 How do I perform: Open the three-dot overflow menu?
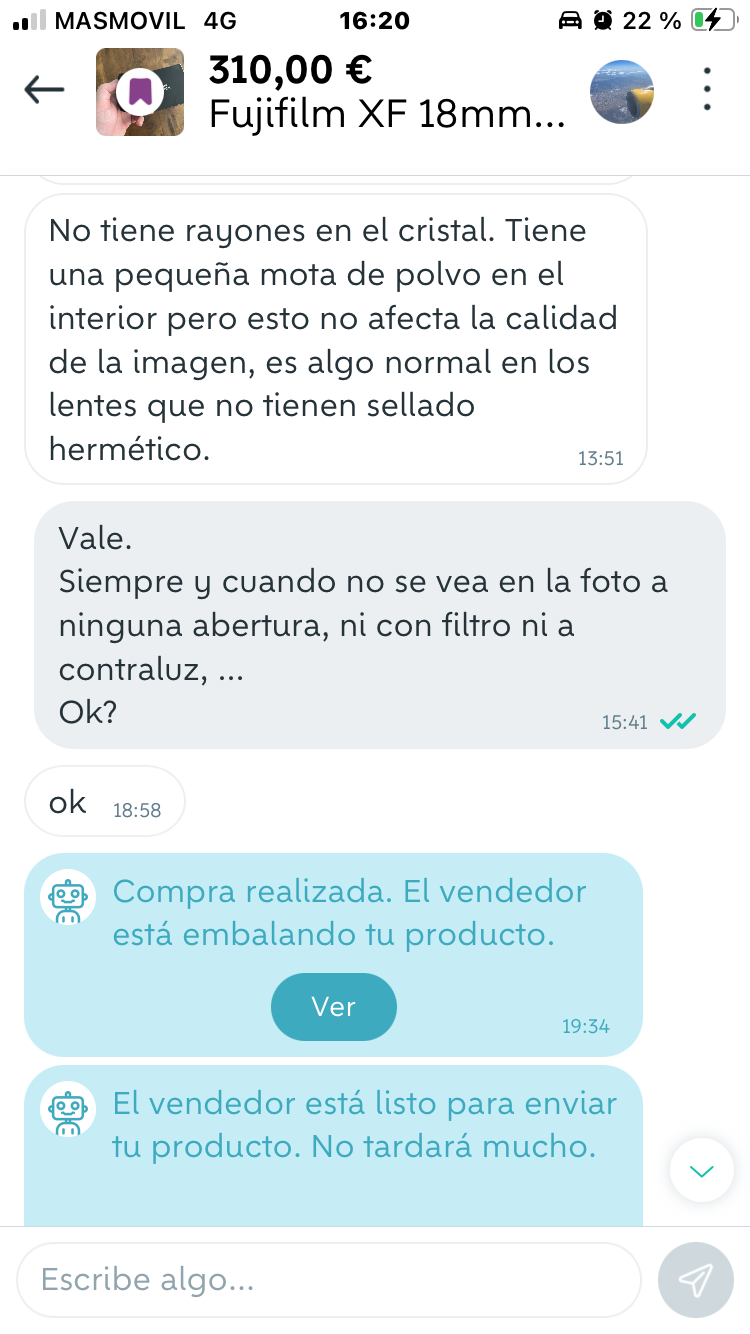707,90
